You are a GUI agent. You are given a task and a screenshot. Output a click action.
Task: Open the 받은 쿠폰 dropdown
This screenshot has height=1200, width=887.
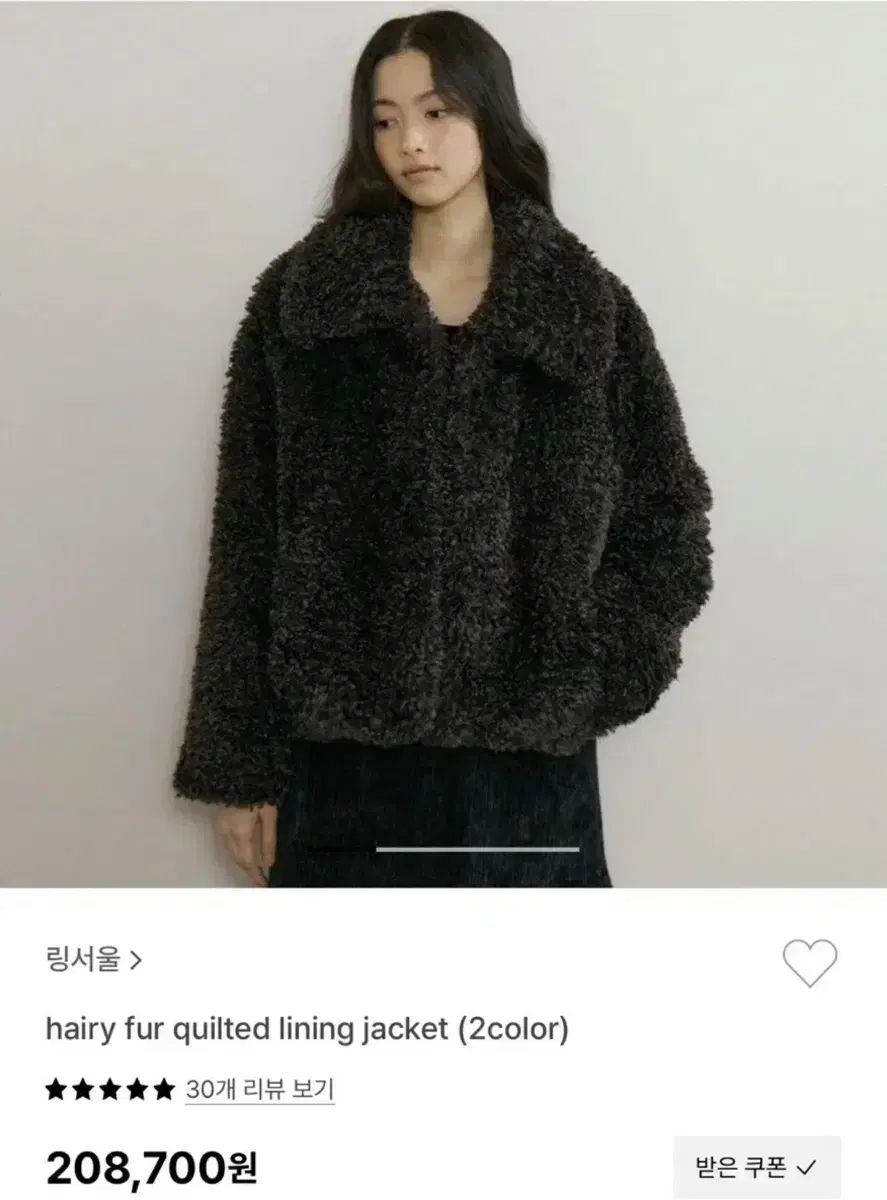click(x=757, y=1167)
